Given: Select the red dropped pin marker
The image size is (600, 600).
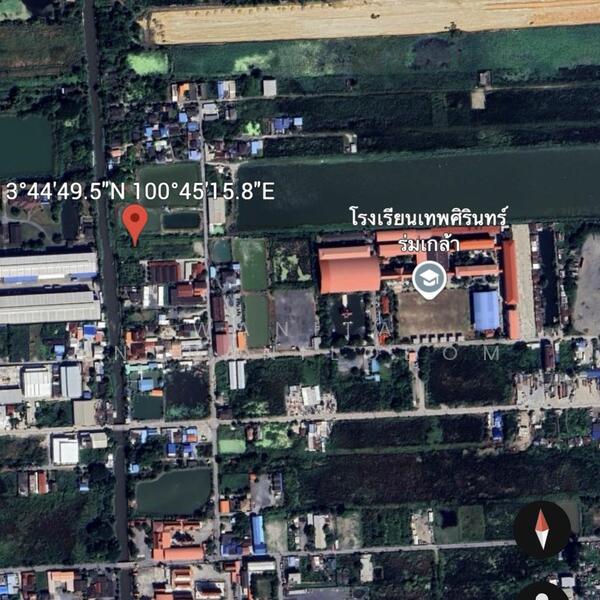Looking at the screenshot, I should (135, 221).
